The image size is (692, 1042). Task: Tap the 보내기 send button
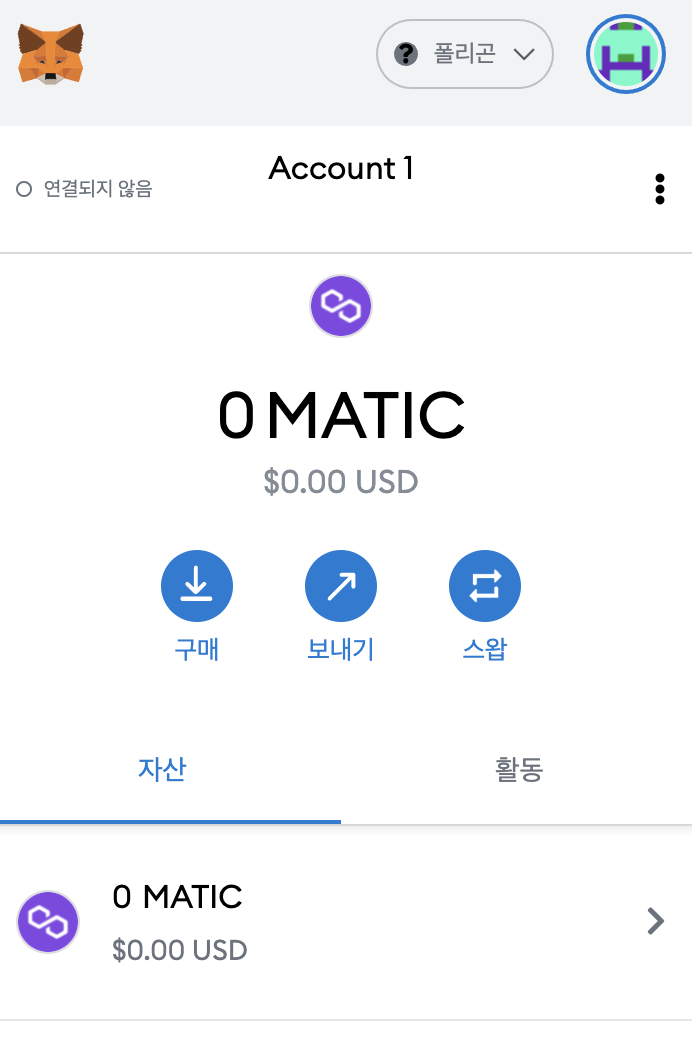(341, 586)
